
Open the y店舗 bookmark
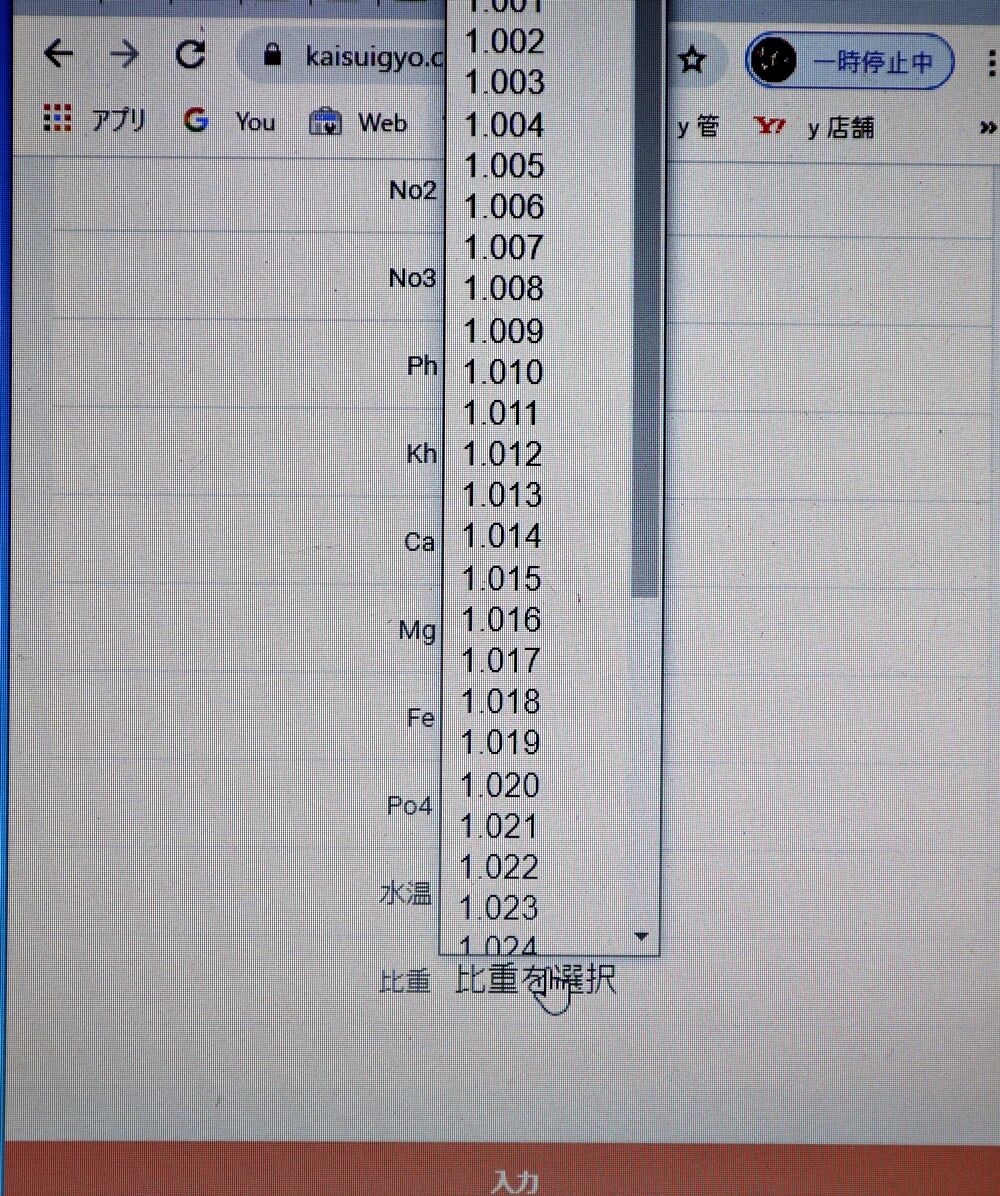pos(813,127)
